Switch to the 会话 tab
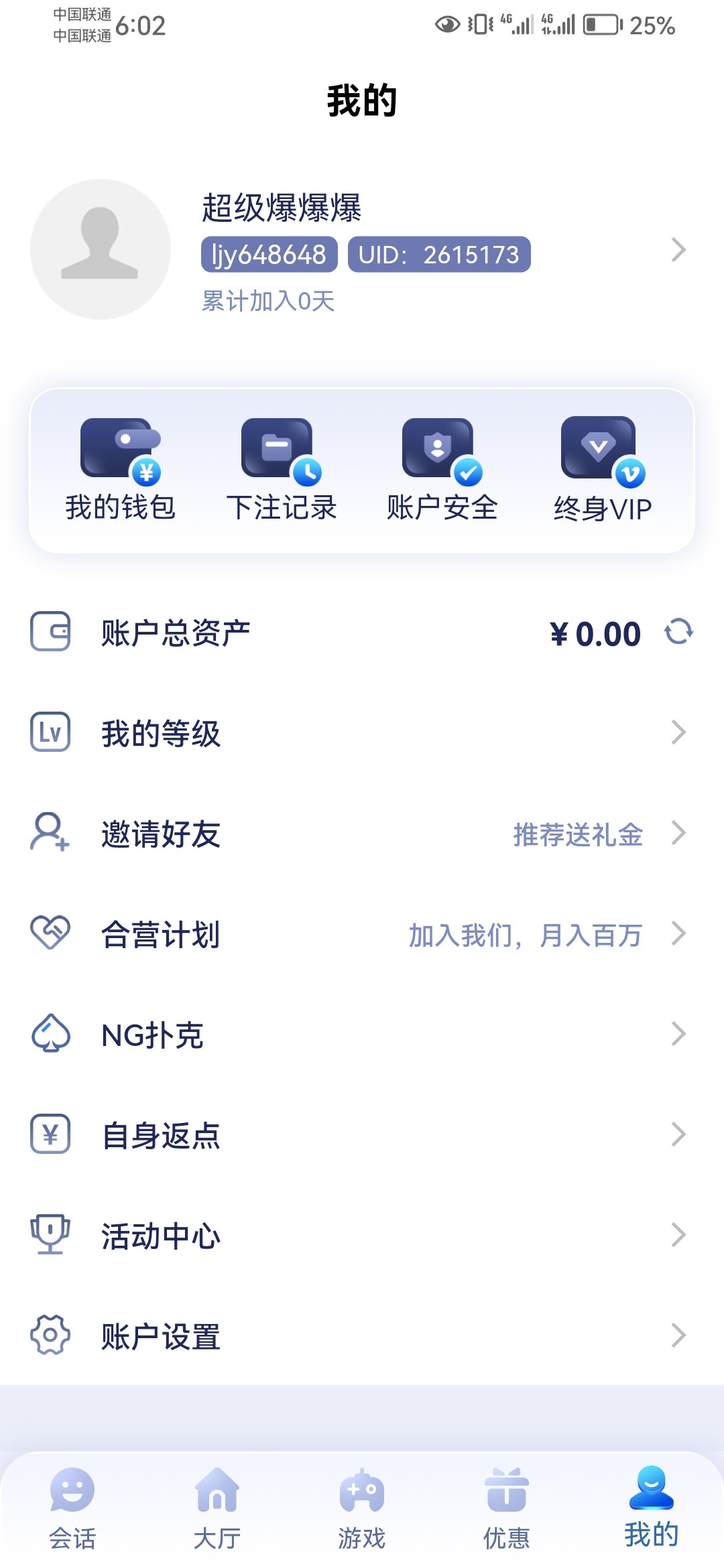Viewport: 724px width, 1568px height. [72, 1508]
